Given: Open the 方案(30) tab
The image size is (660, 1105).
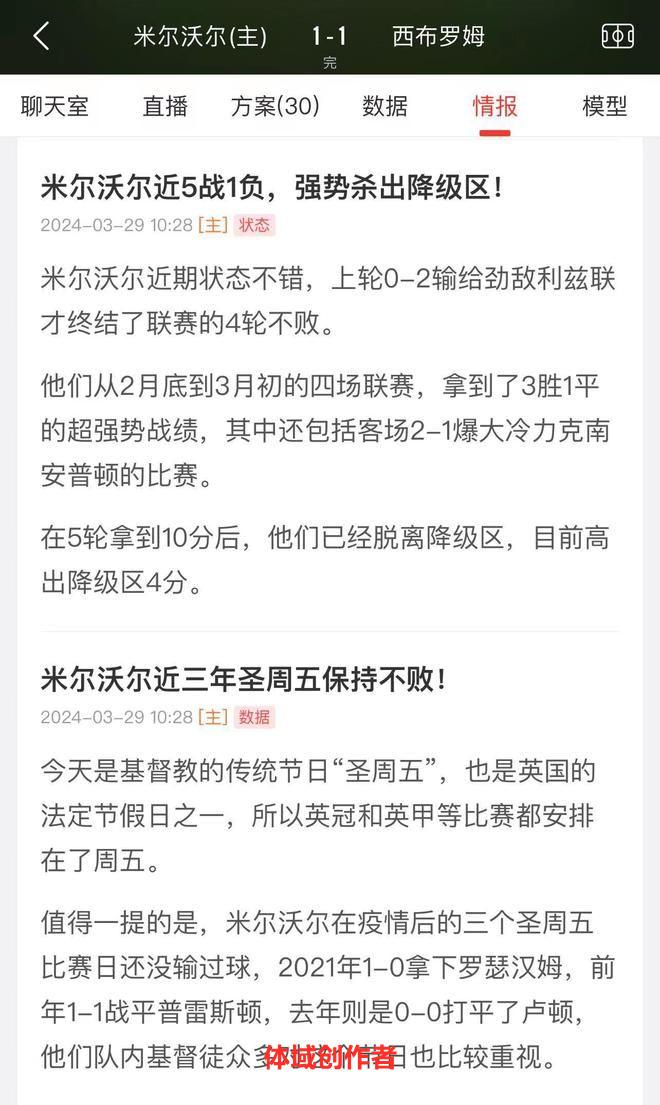Looking at the screenshot, I should 275,106.
